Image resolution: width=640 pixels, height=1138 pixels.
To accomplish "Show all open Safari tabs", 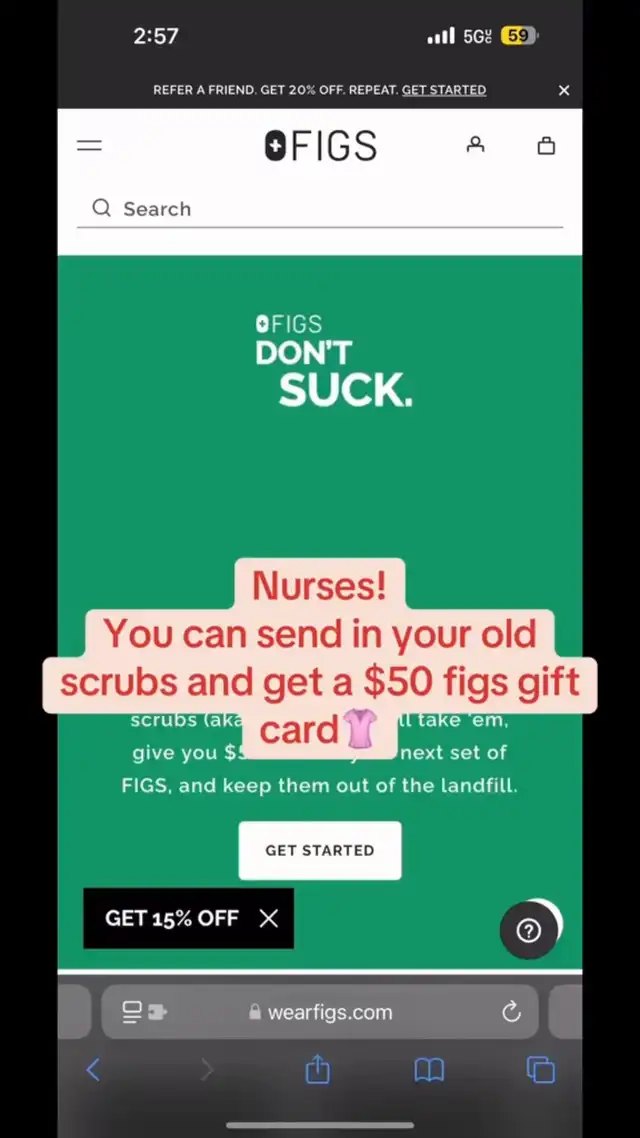I will point(541,1070).
